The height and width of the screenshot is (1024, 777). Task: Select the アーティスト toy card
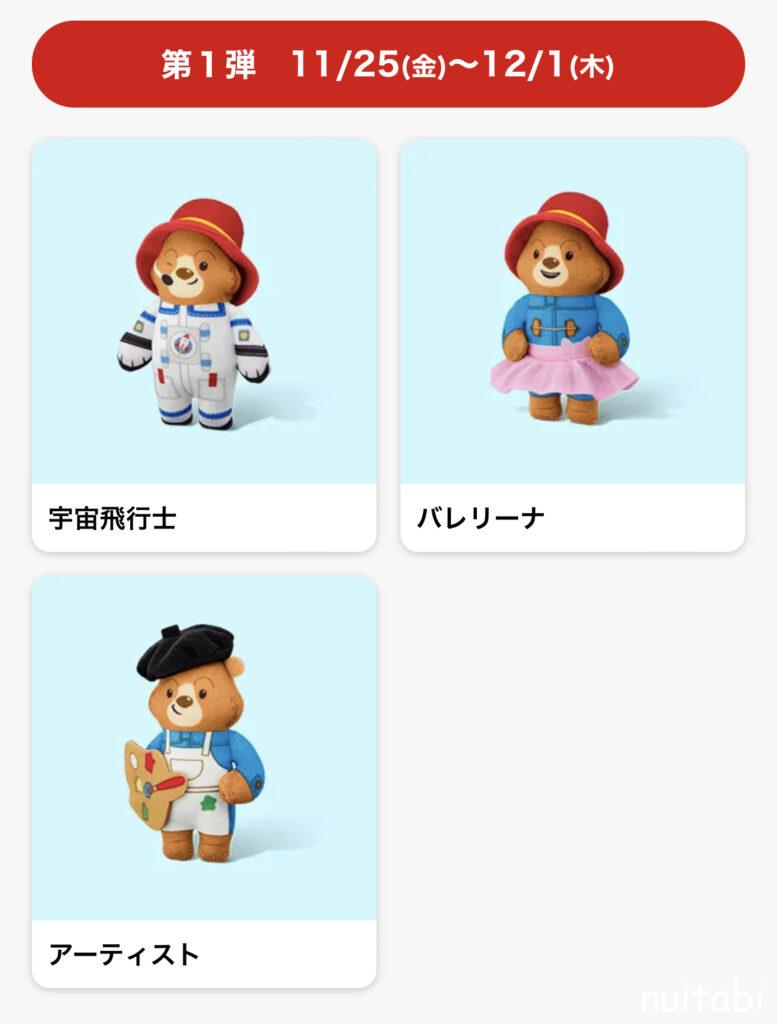[204, 781]
